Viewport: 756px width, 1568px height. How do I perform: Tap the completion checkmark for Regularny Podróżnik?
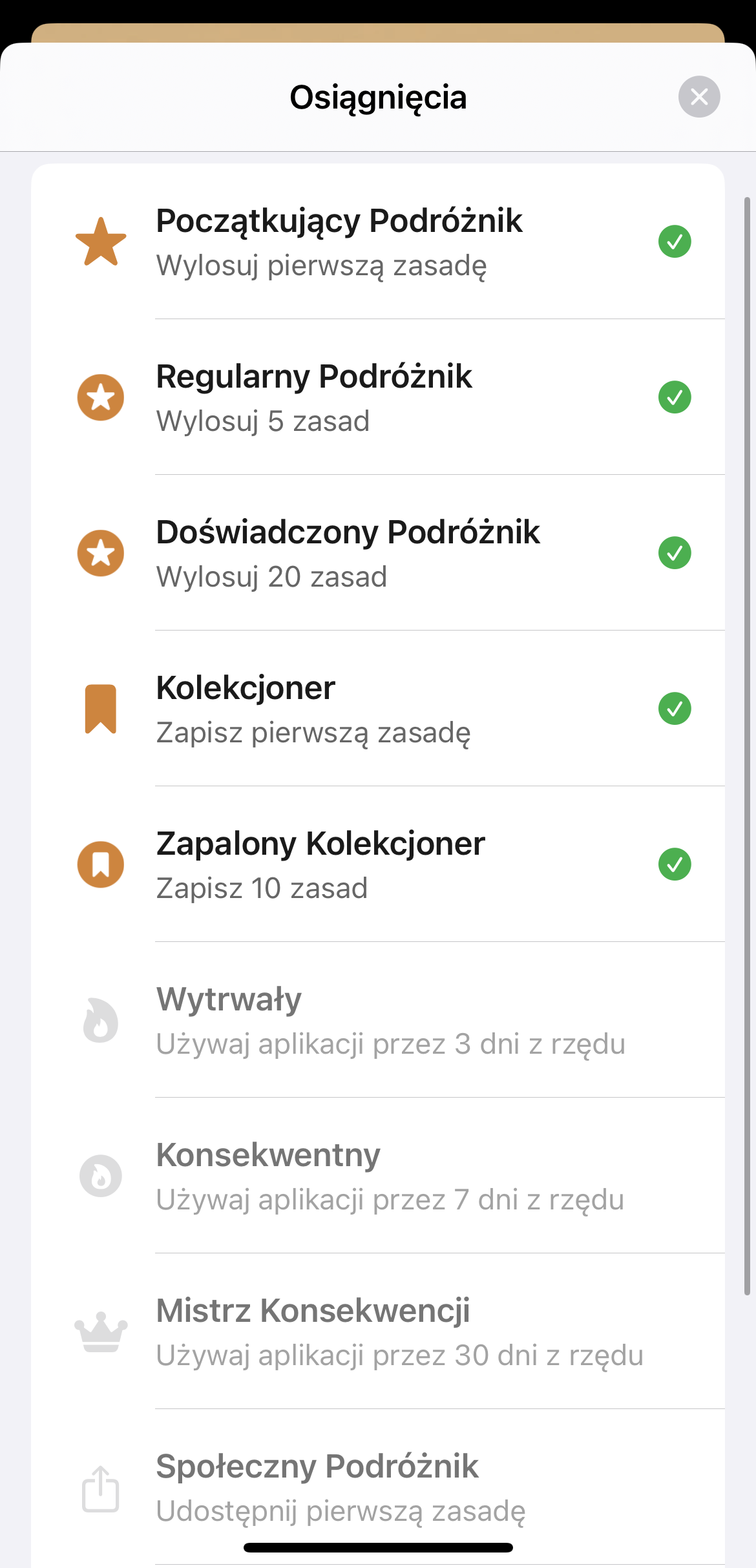coord(676,397)
